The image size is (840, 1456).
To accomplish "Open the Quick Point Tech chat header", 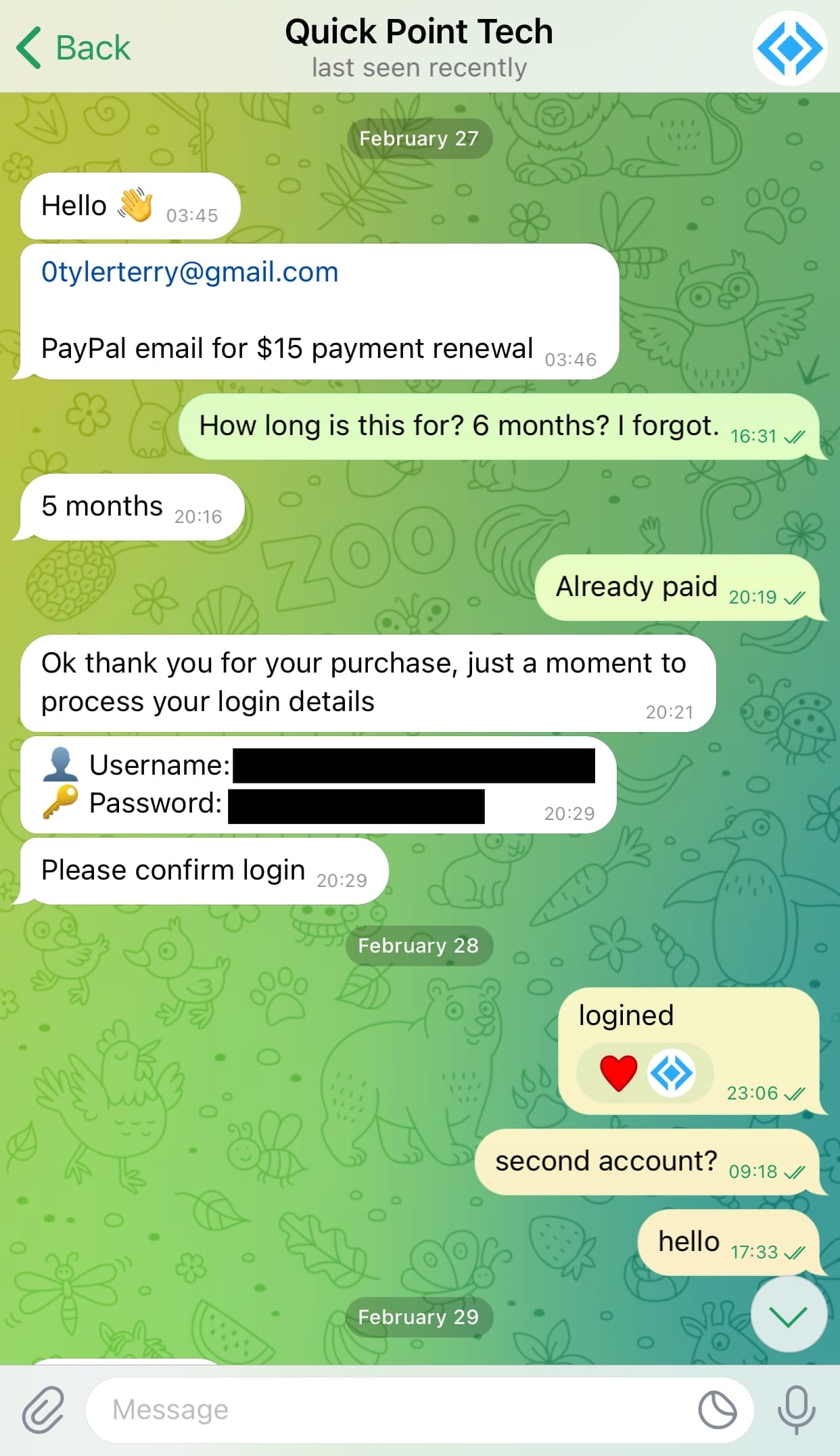I will [x=419, y=47].
